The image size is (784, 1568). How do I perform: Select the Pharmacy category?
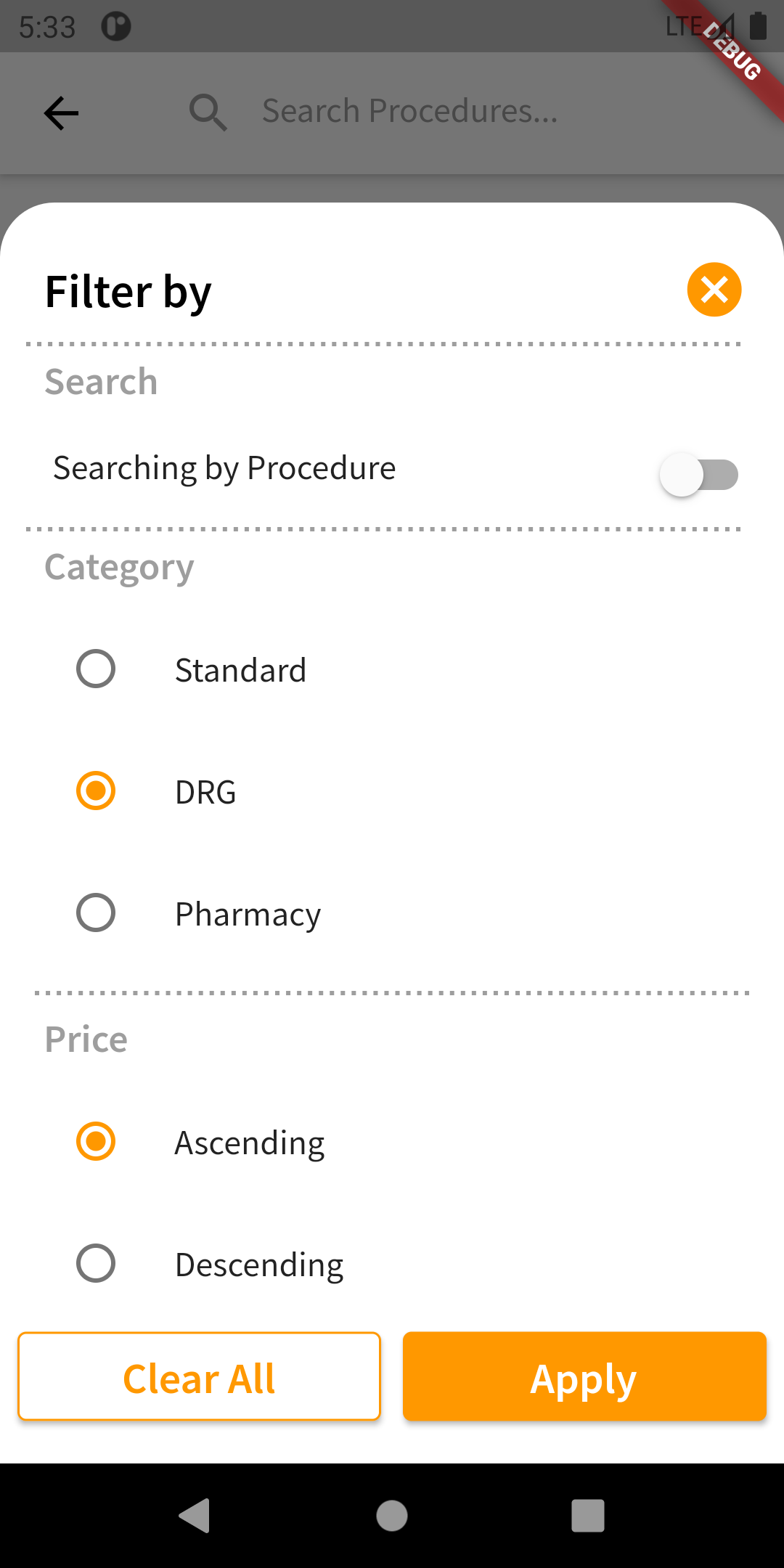(x=96, y=912)
